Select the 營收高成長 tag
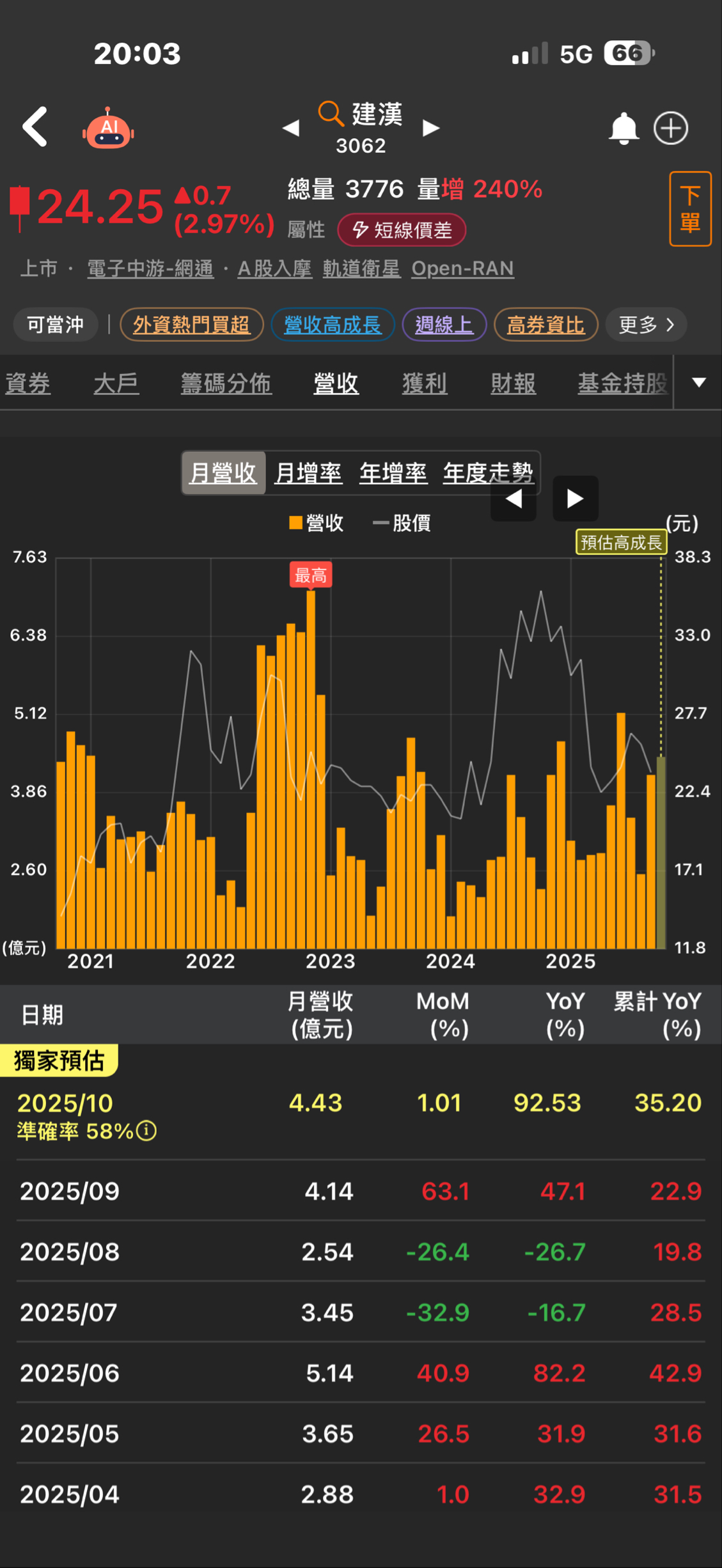This screenshot has width=722, height=1568. click(x=333, y=325)
